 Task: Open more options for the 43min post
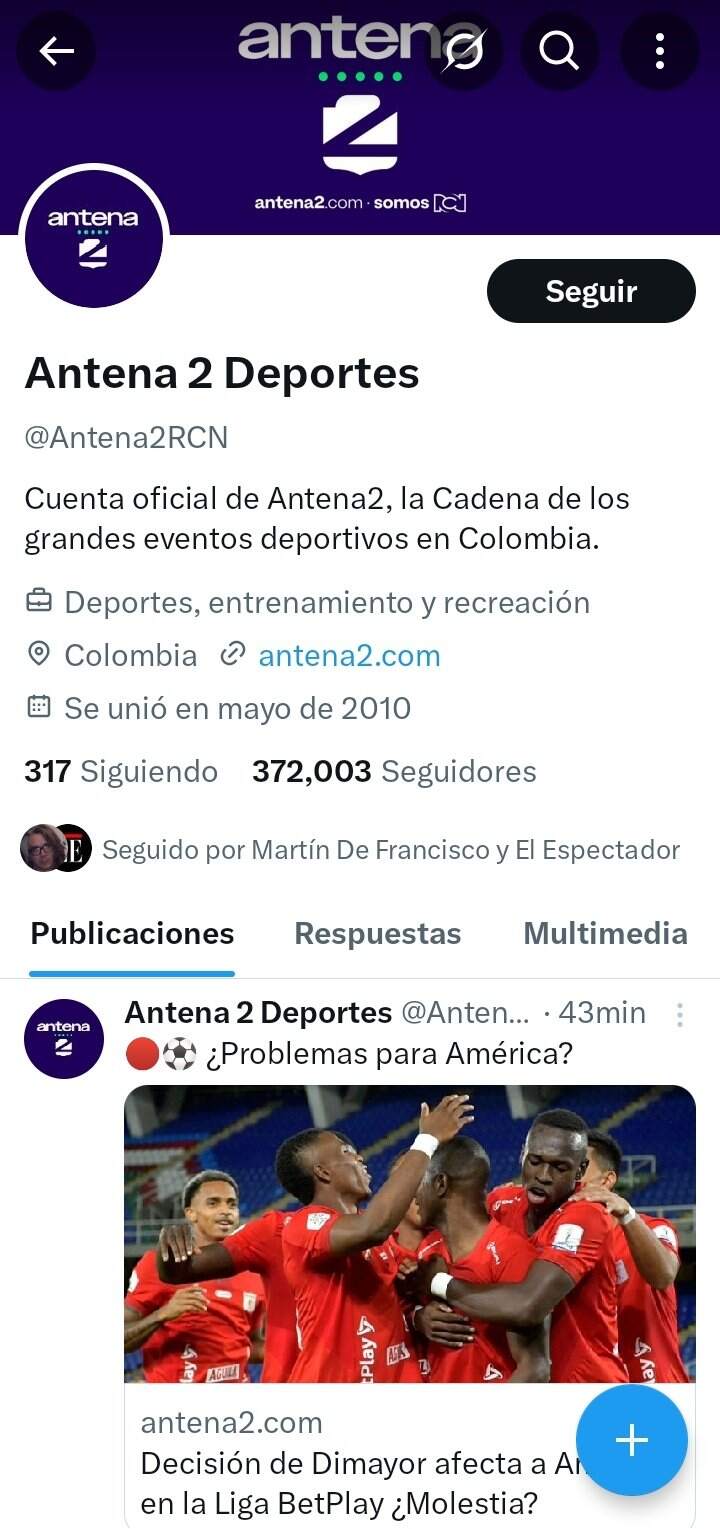680,1015
